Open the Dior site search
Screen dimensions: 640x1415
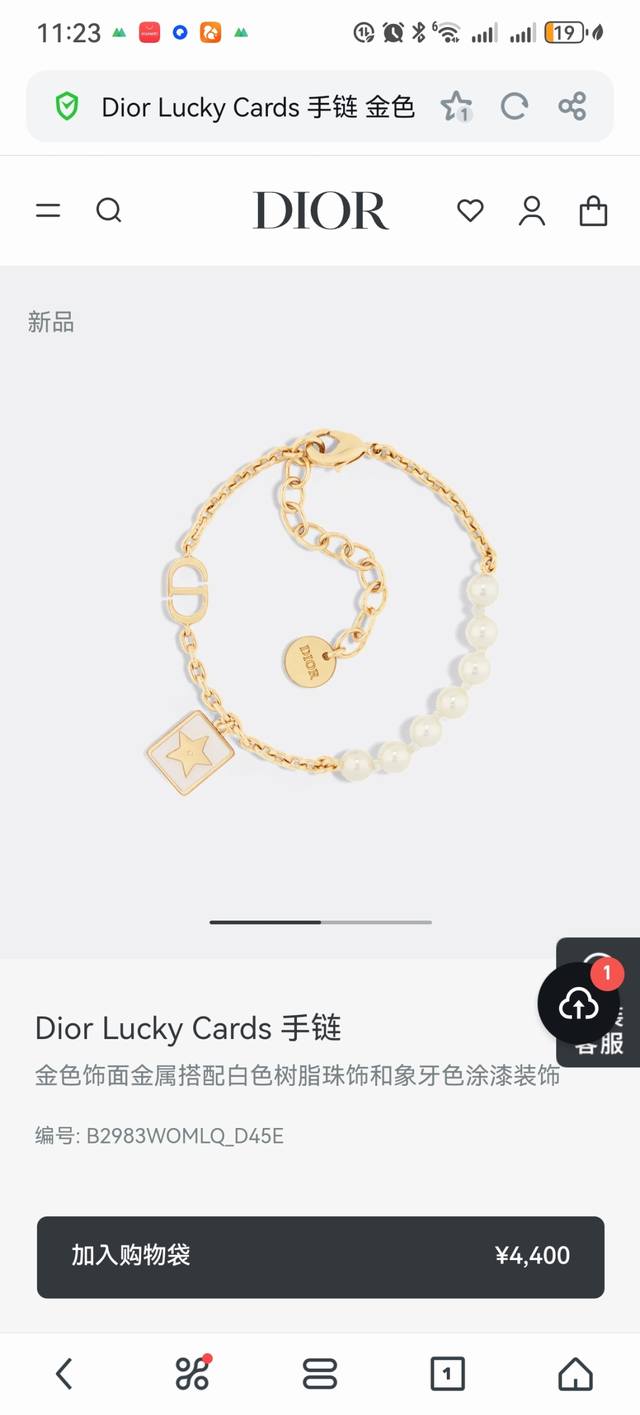(x=109, y=210)
